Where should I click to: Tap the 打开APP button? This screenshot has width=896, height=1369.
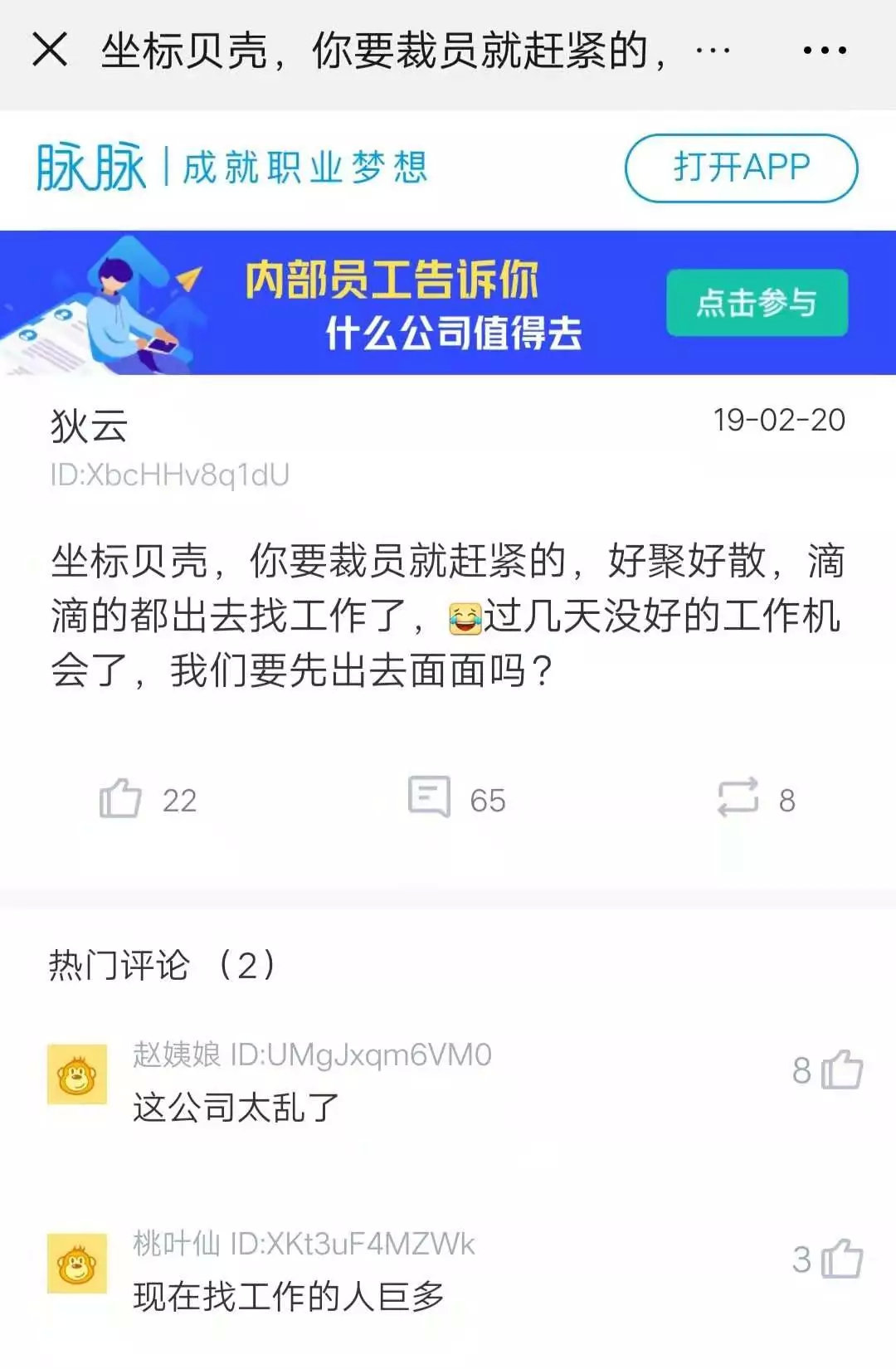tap(741, 168)
